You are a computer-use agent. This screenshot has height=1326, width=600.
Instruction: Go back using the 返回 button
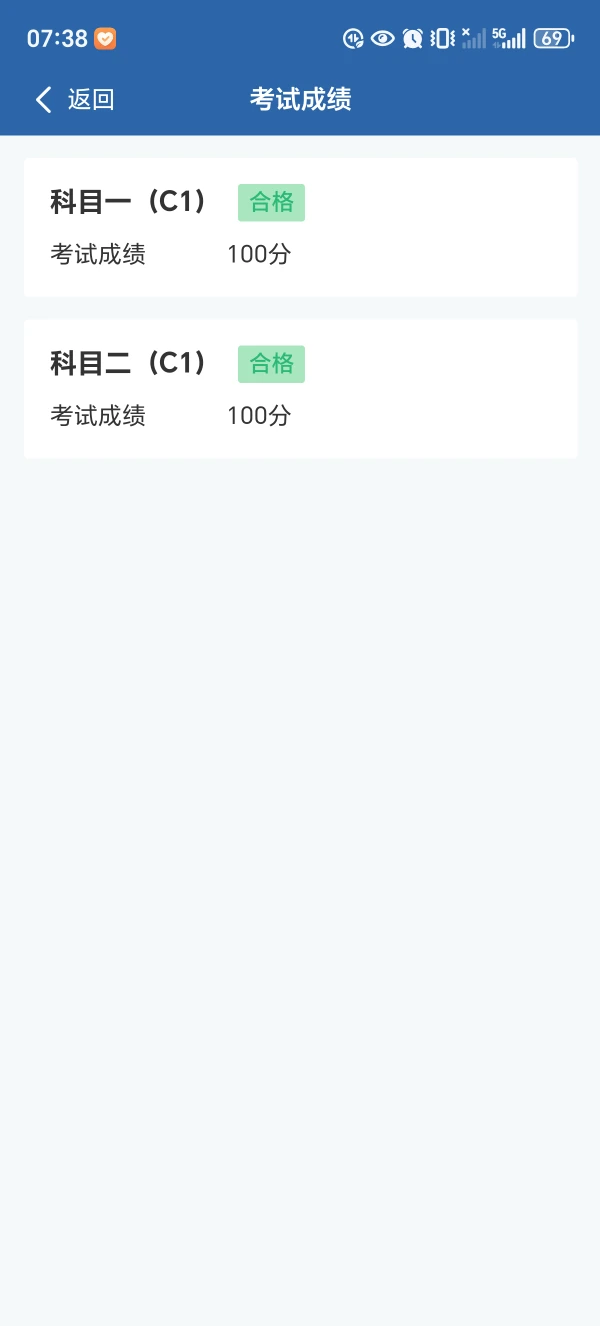click(x=75, y=99)
